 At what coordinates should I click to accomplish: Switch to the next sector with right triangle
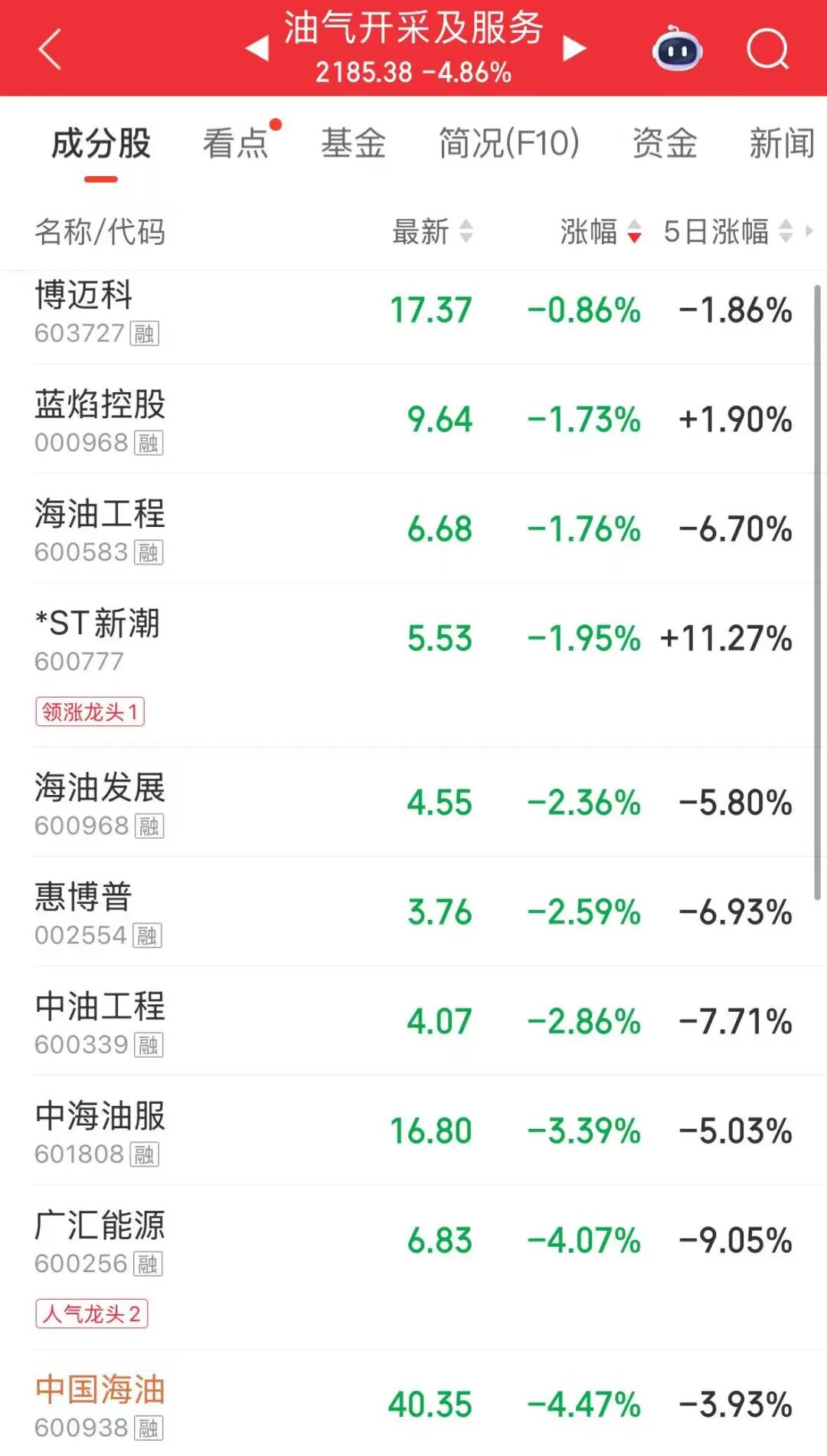[x=574, y=48]
